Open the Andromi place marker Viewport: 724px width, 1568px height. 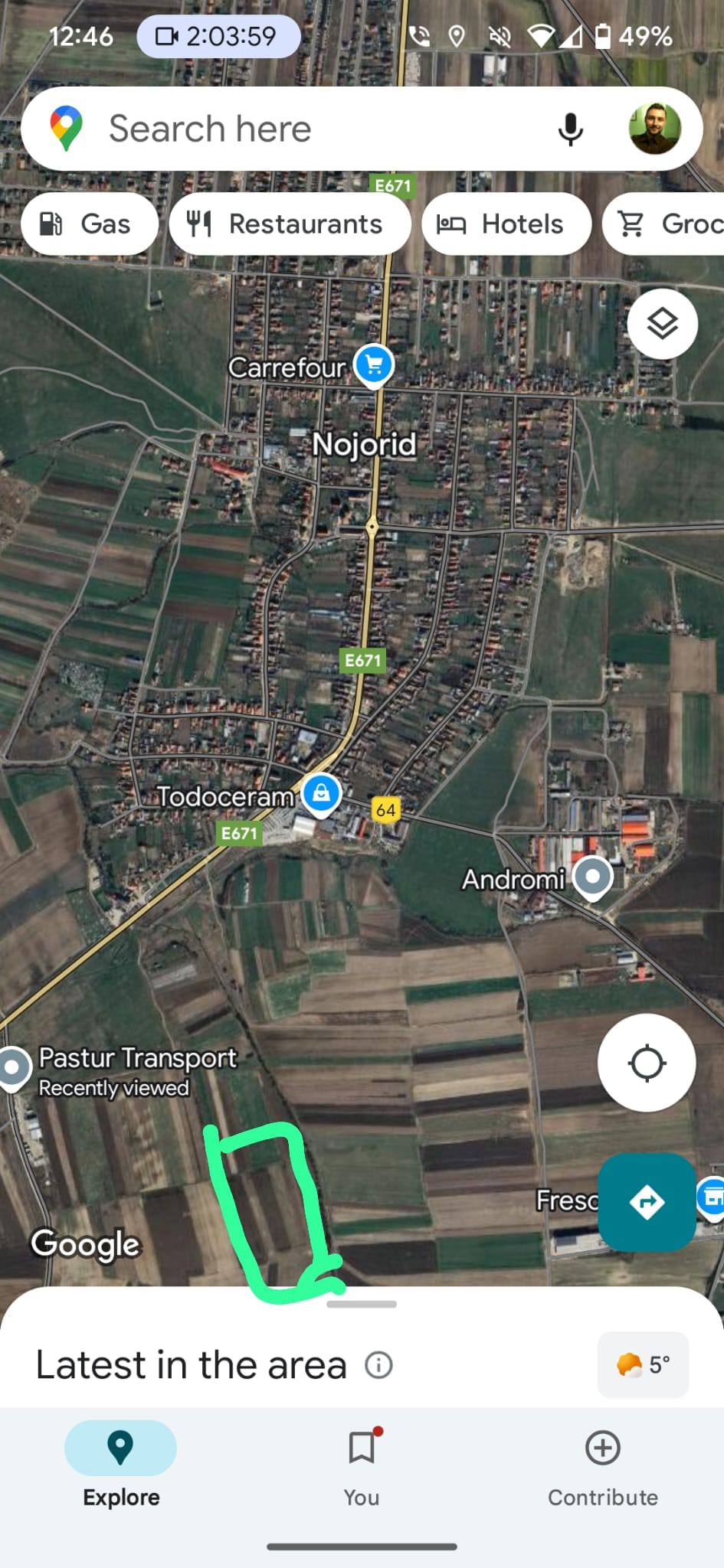(x=592, y=876)
